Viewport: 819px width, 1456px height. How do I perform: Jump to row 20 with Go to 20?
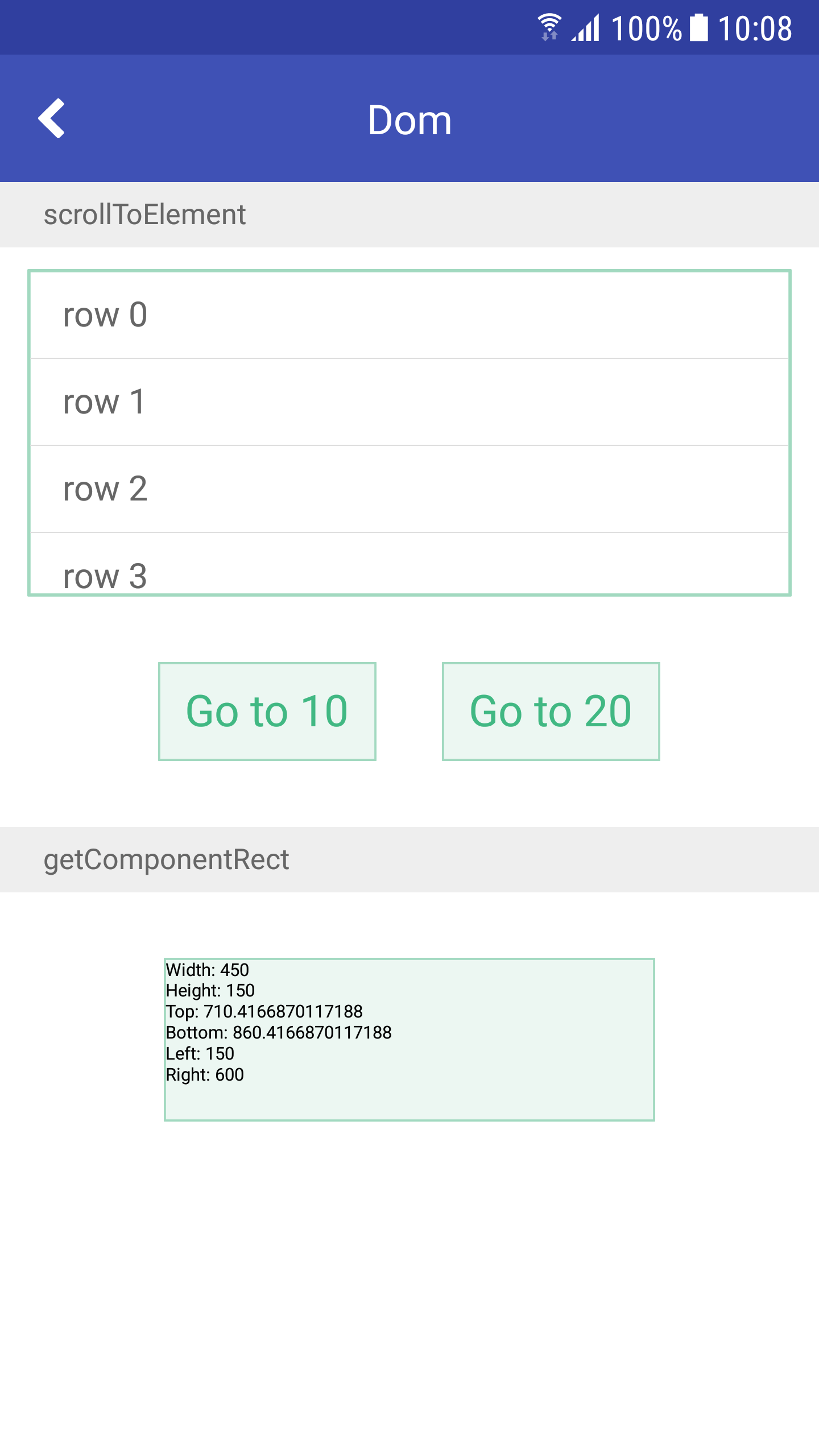click(x=551, y=711)
